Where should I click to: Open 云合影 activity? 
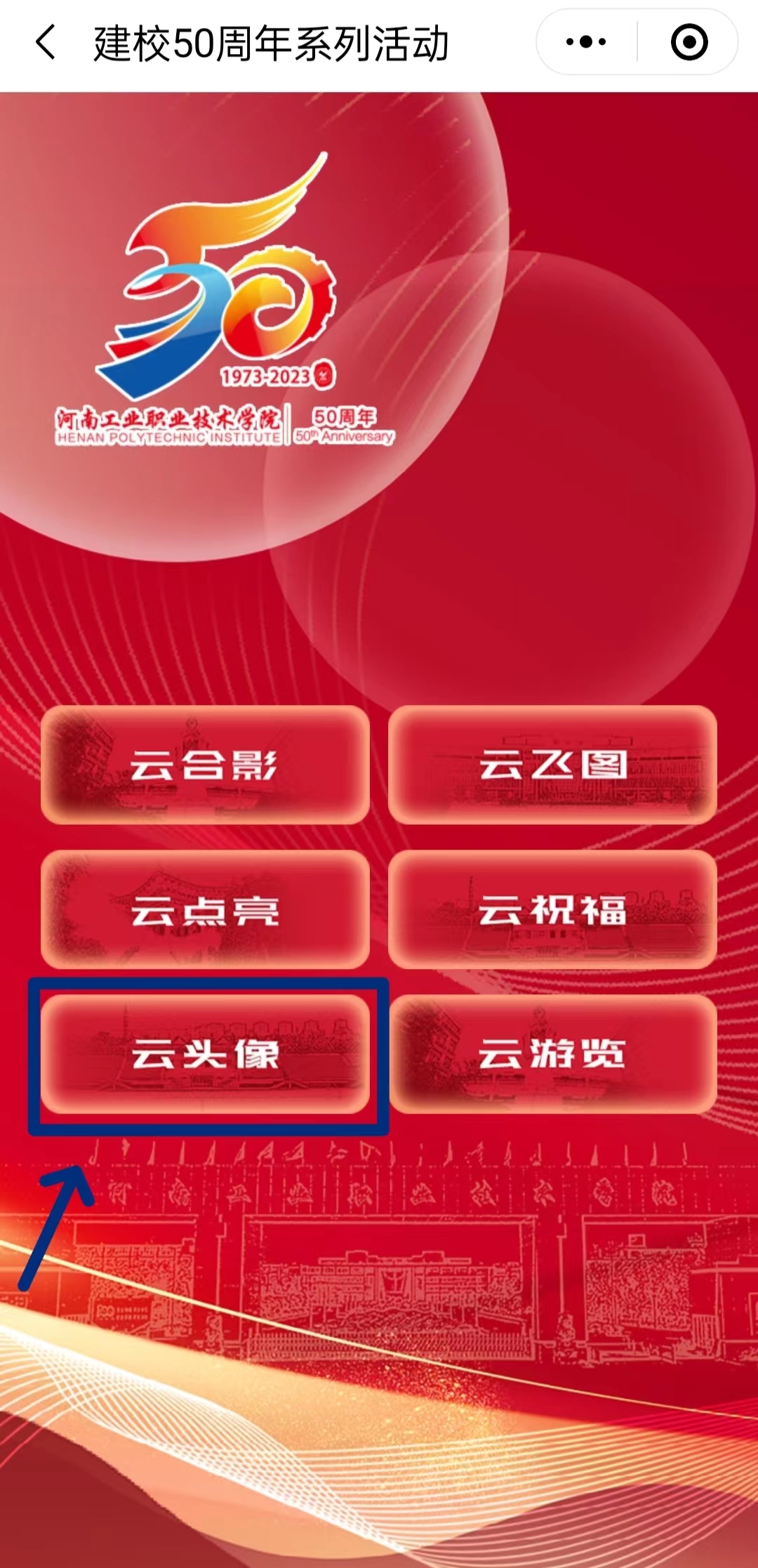click(205, 765)
